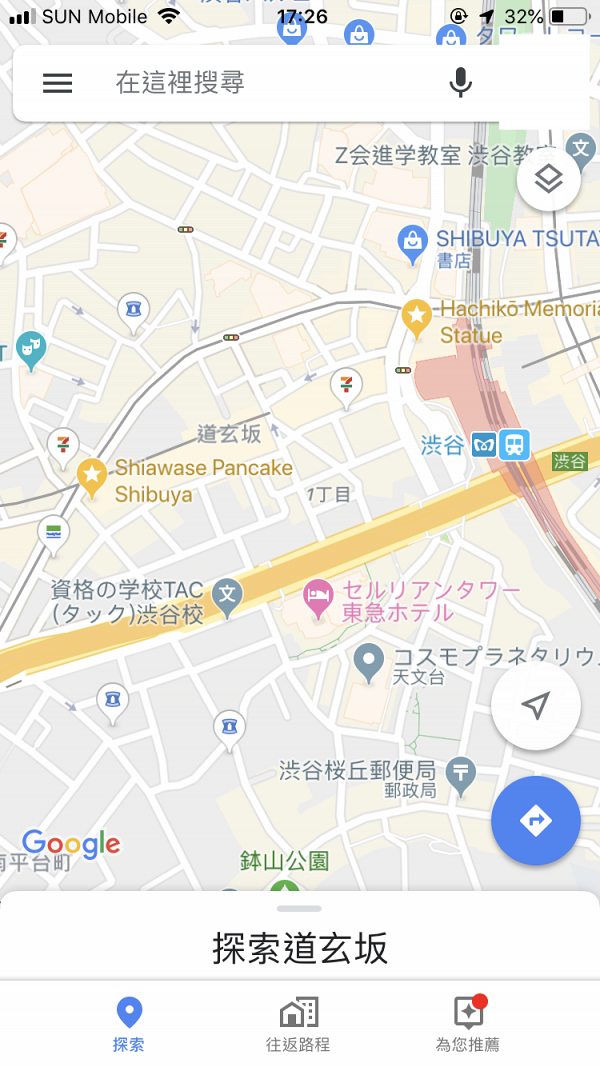
Task: Open the 資格の学校TAC school pin
Action: pos(227,598)
